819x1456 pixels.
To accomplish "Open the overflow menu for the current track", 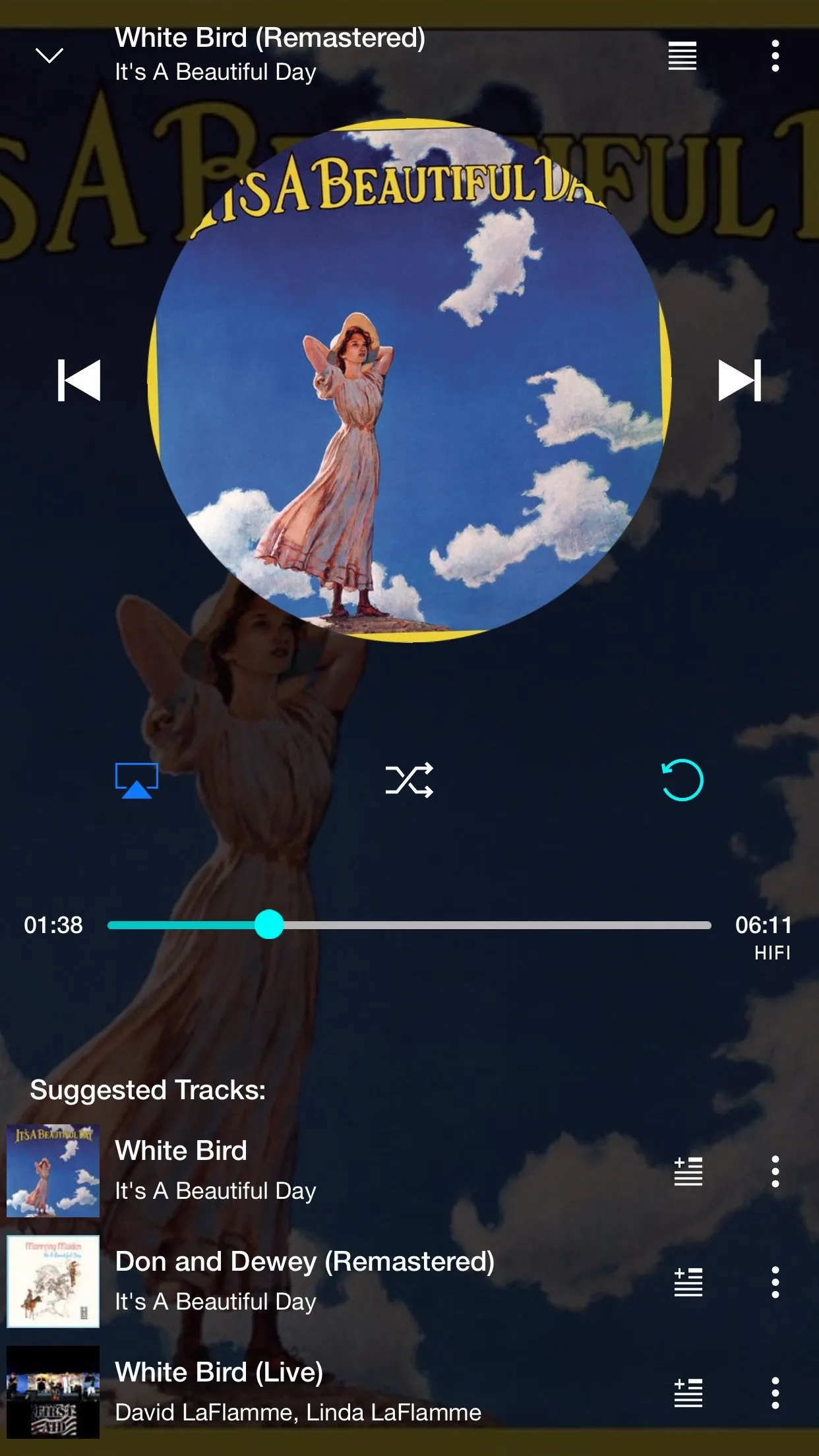I will coord(775,55).
